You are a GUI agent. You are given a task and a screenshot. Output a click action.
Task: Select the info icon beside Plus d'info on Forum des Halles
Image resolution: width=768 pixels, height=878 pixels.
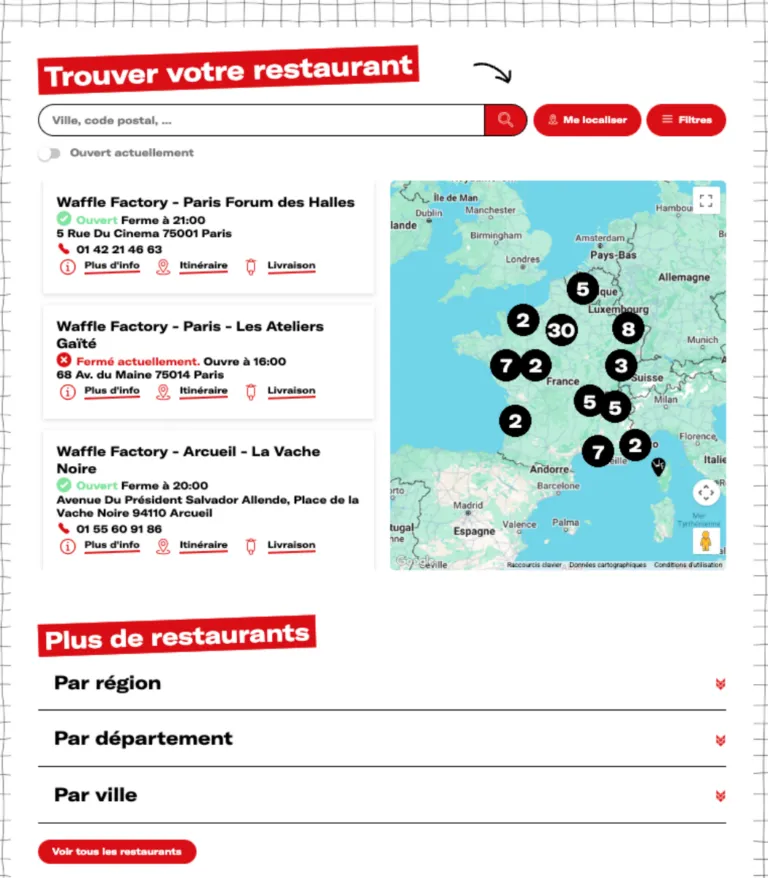click(67, 266)
